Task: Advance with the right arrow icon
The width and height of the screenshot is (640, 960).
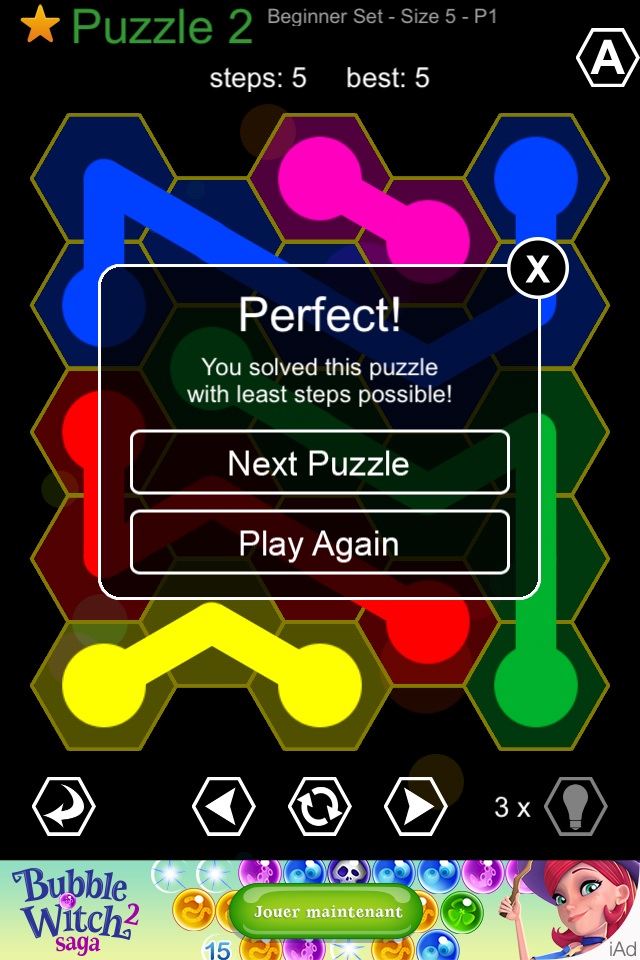Action: coord(416,806)
